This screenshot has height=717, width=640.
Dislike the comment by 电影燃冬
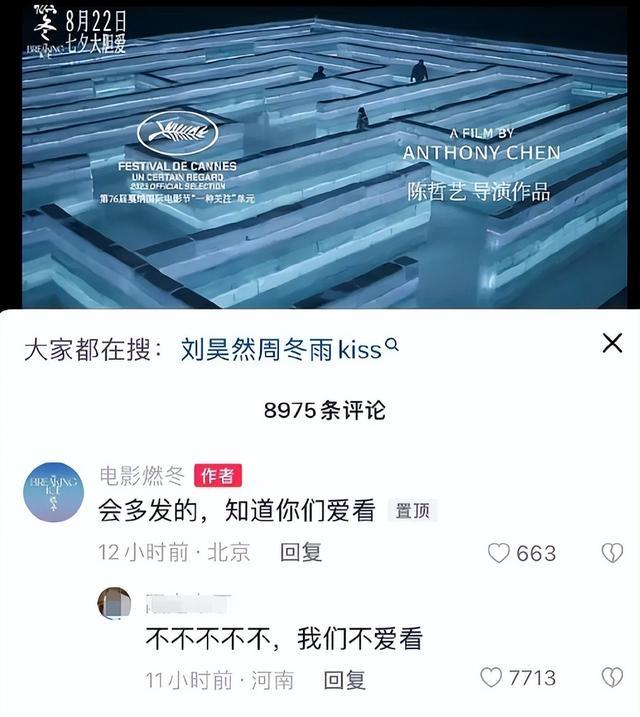pos(611,553)
